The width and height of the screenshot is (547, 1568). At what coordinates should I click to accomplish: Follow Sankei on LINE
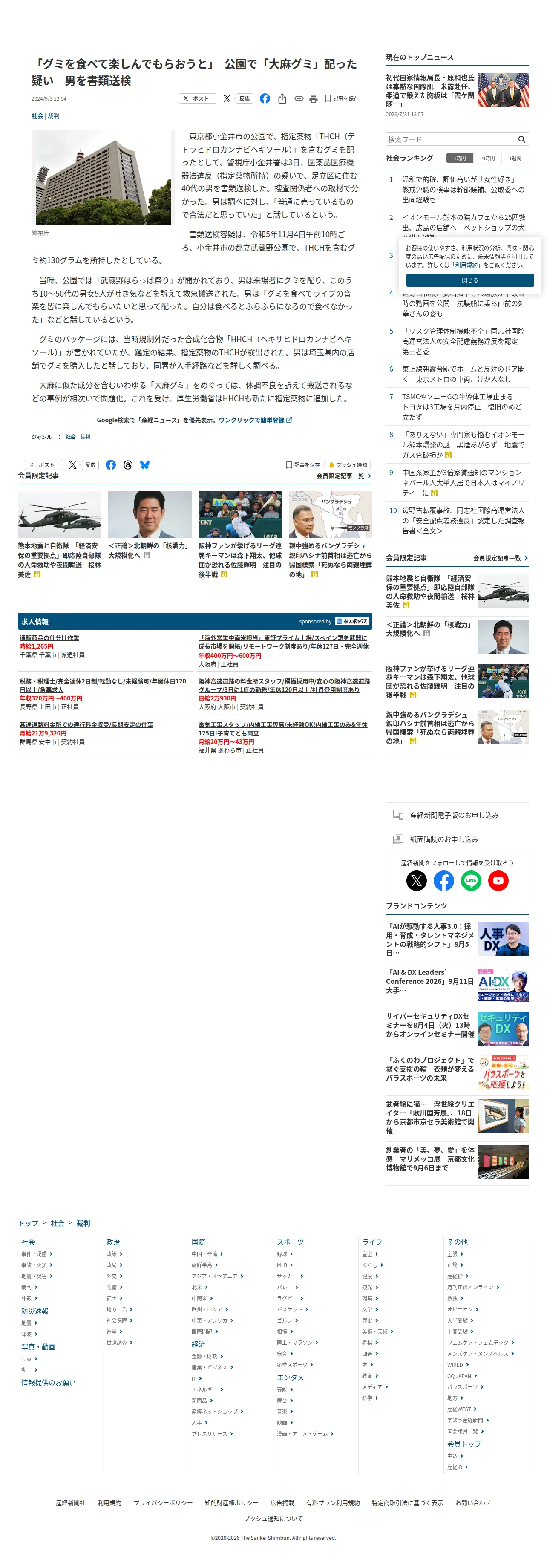470,880
